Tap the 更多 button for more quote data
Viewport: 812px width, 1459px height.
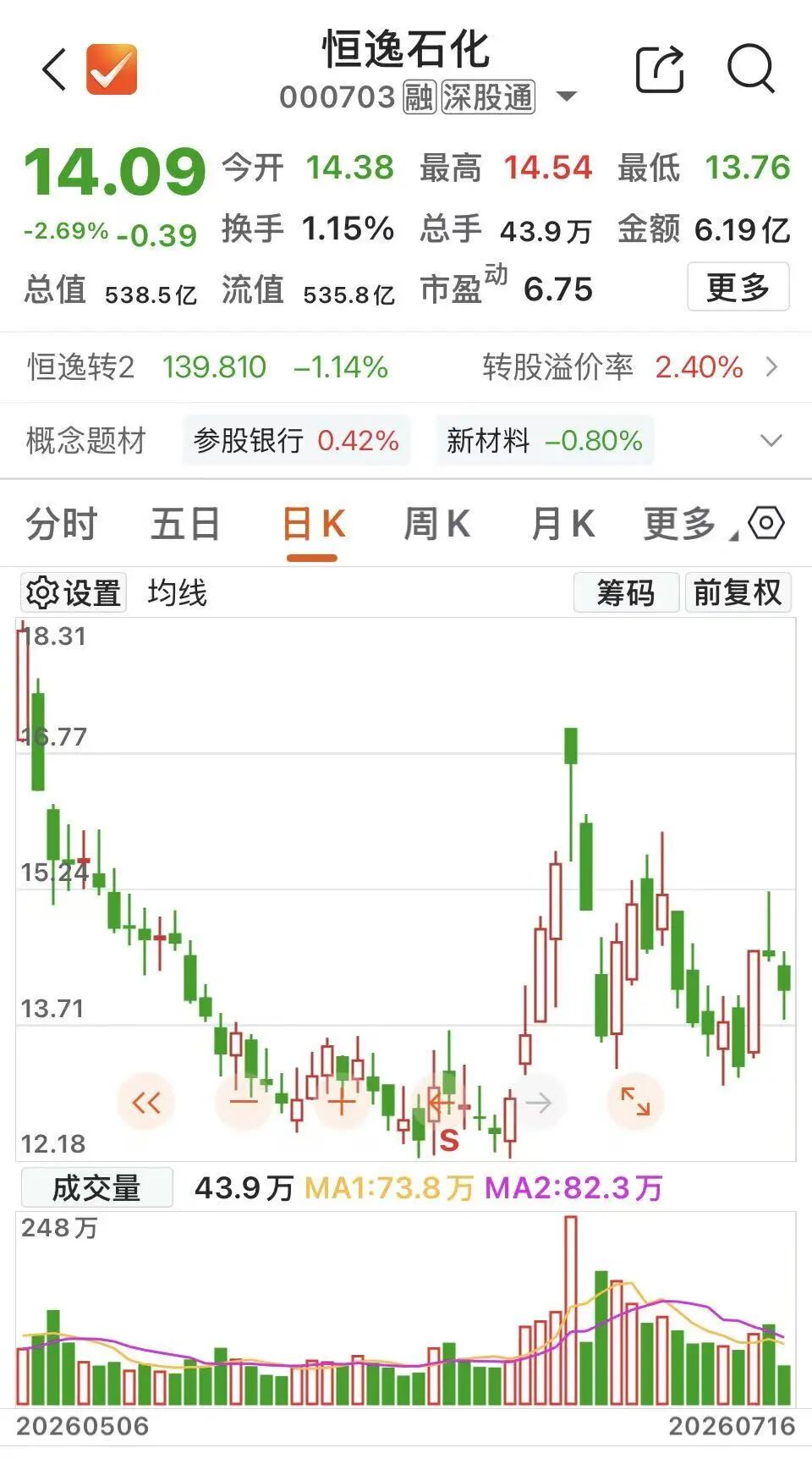[738, 287]
